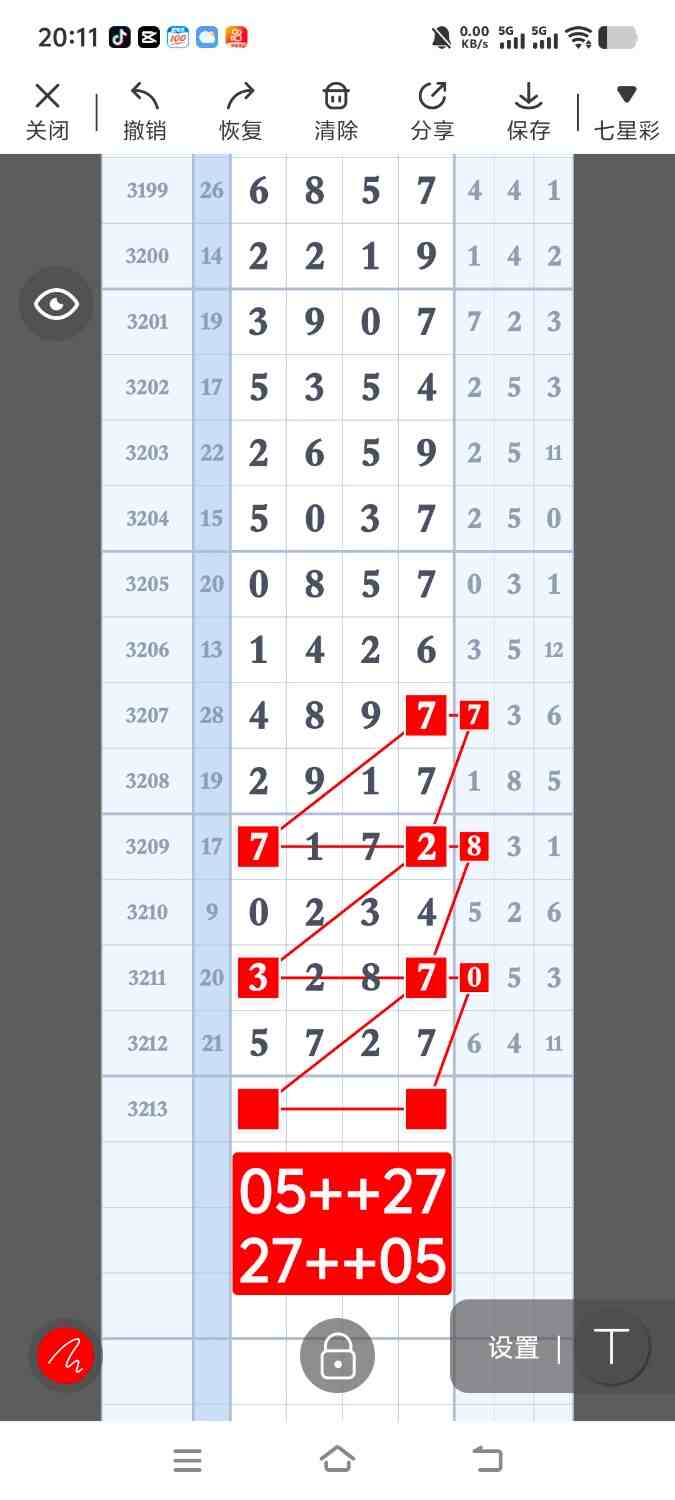Select the text T tool
Image resolution: width=675 pixels, height=1500 pixels.
click(x=611, y=1348)
